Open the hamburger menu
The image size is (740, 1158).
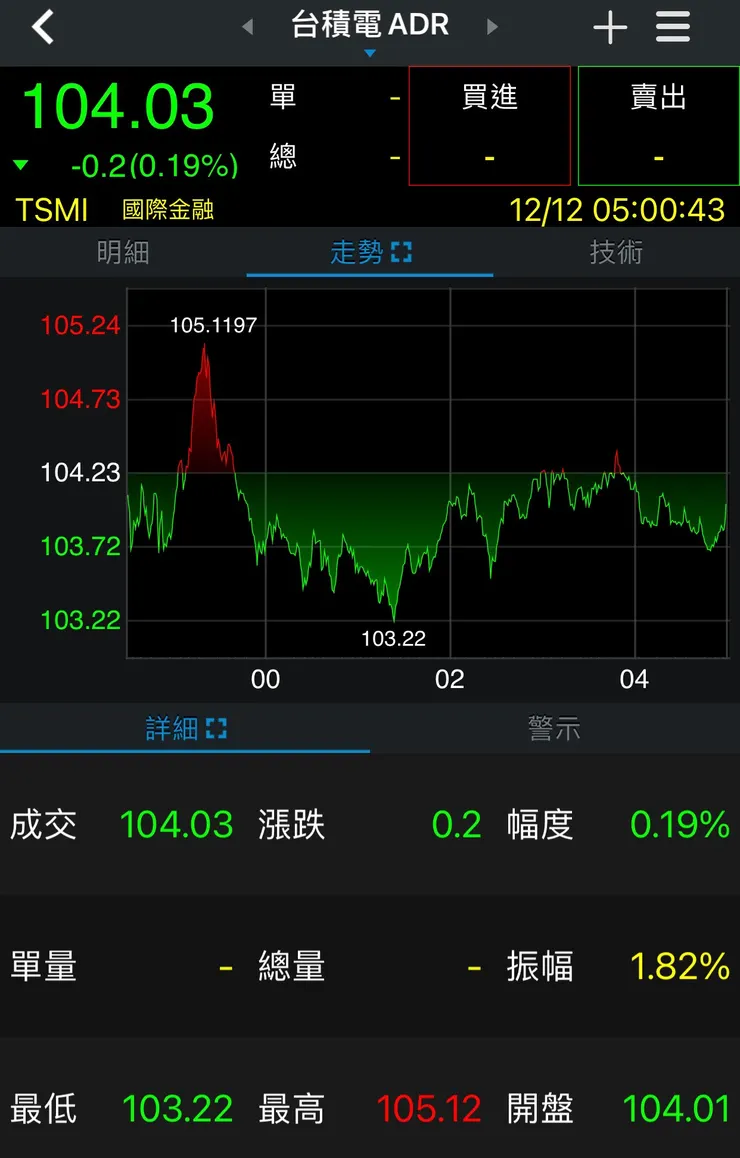[x=673, y=27]
